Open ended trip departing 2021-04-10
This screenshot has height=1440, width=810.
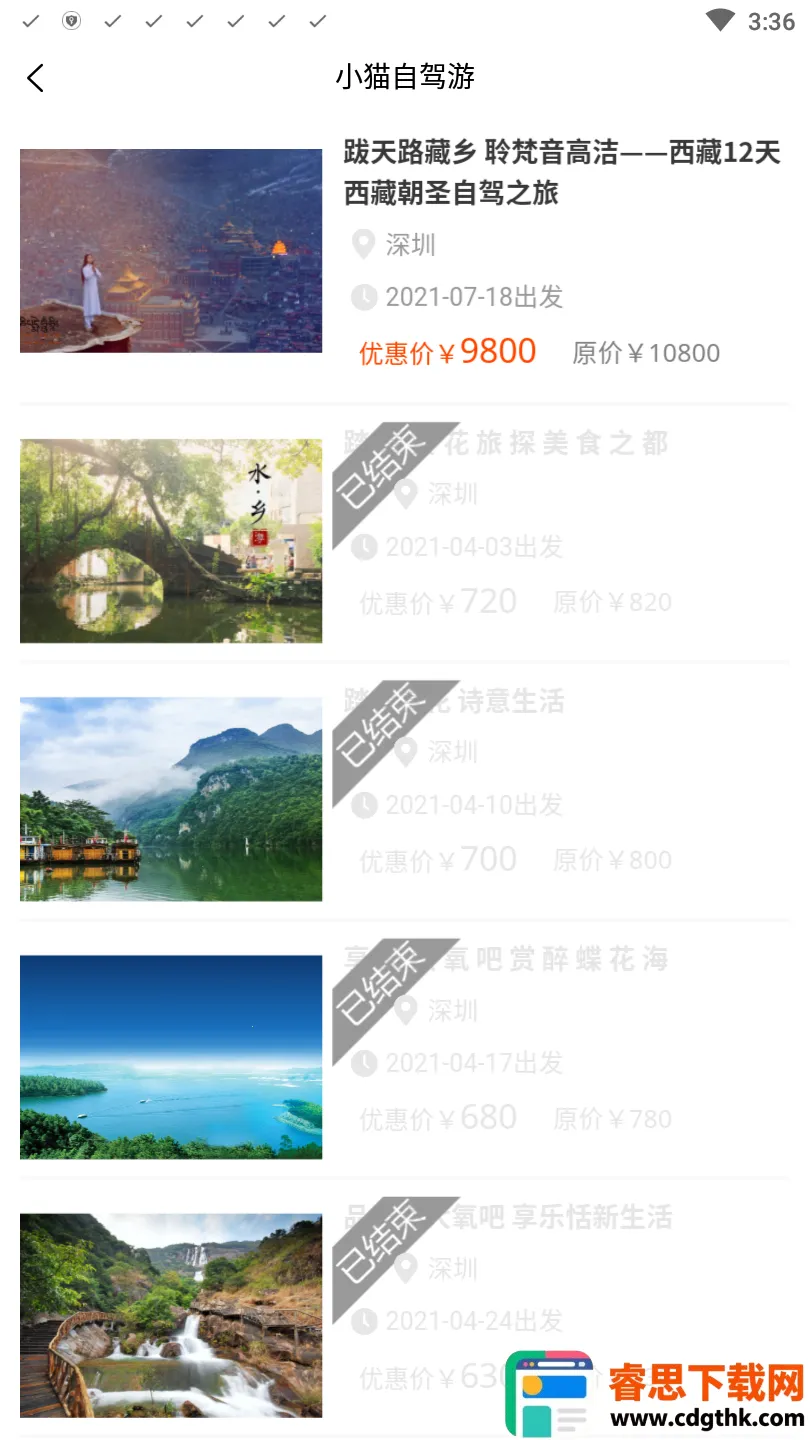pos(404,798)
